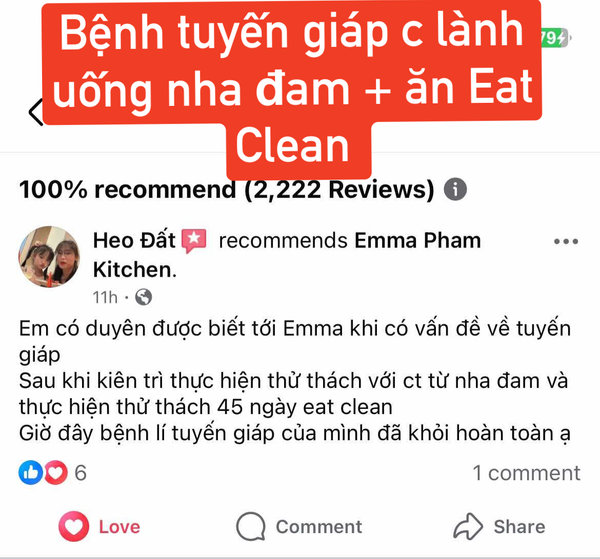Screen dimensions: 600x559
Task: Toggle the Love reaction
Action: click(100, 526)
